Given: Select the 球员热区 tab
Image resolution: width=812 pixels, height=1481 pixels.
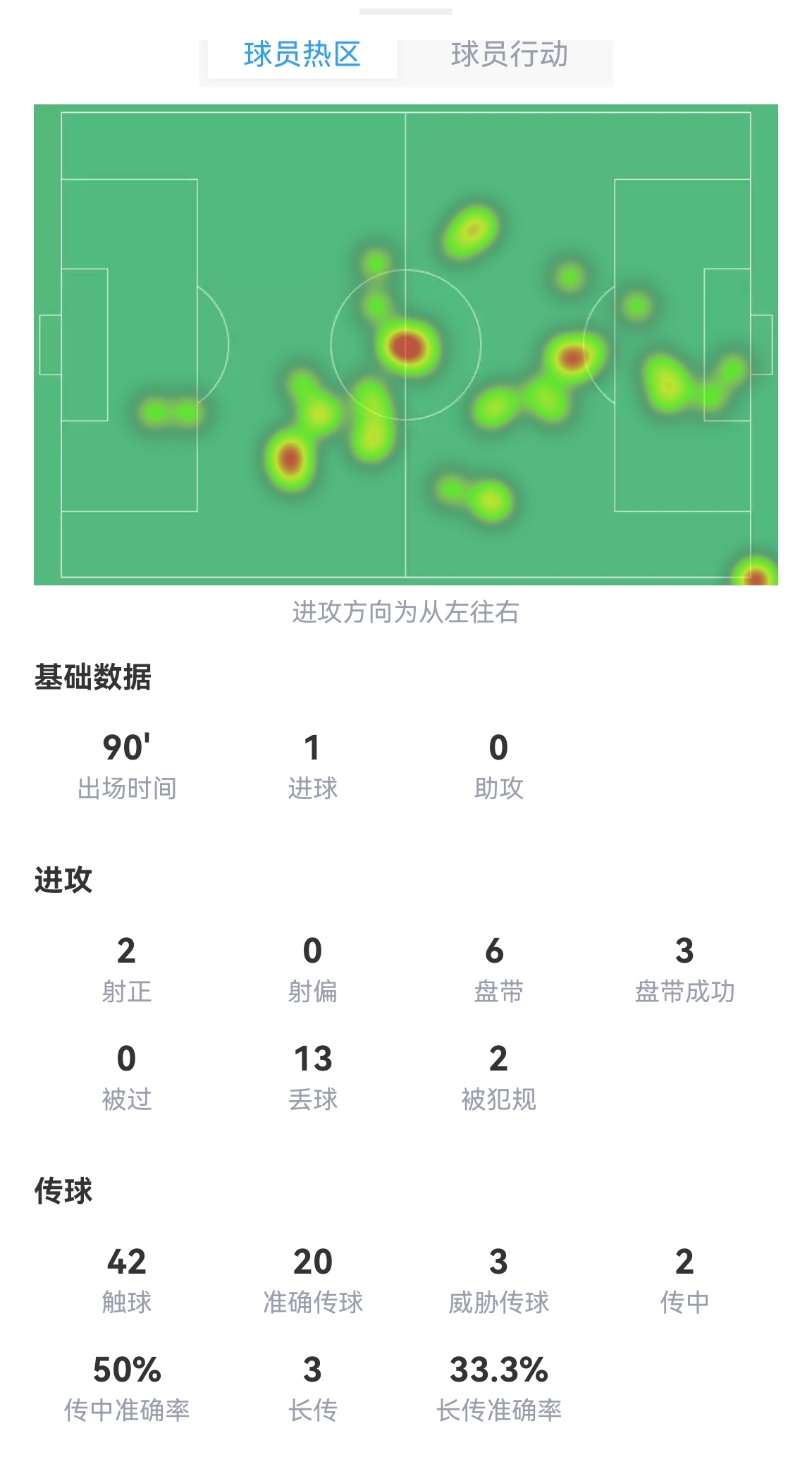Looking at the screenshot, I should click(302, 56).
